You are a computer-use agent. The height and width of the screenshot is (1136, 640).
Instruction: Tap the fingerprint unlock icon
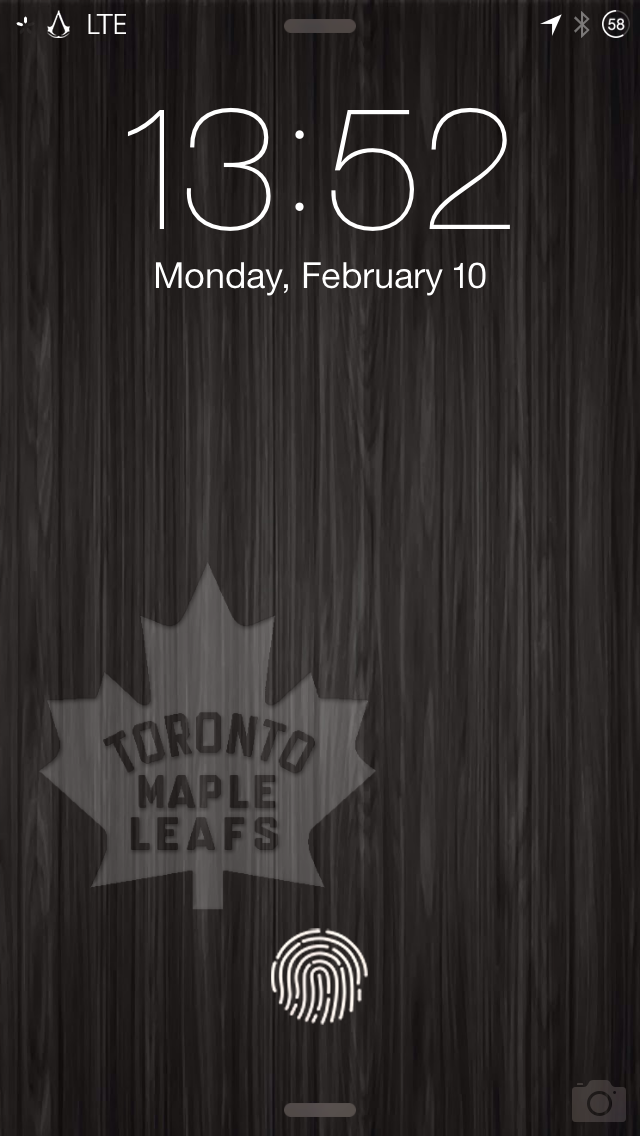320,975
